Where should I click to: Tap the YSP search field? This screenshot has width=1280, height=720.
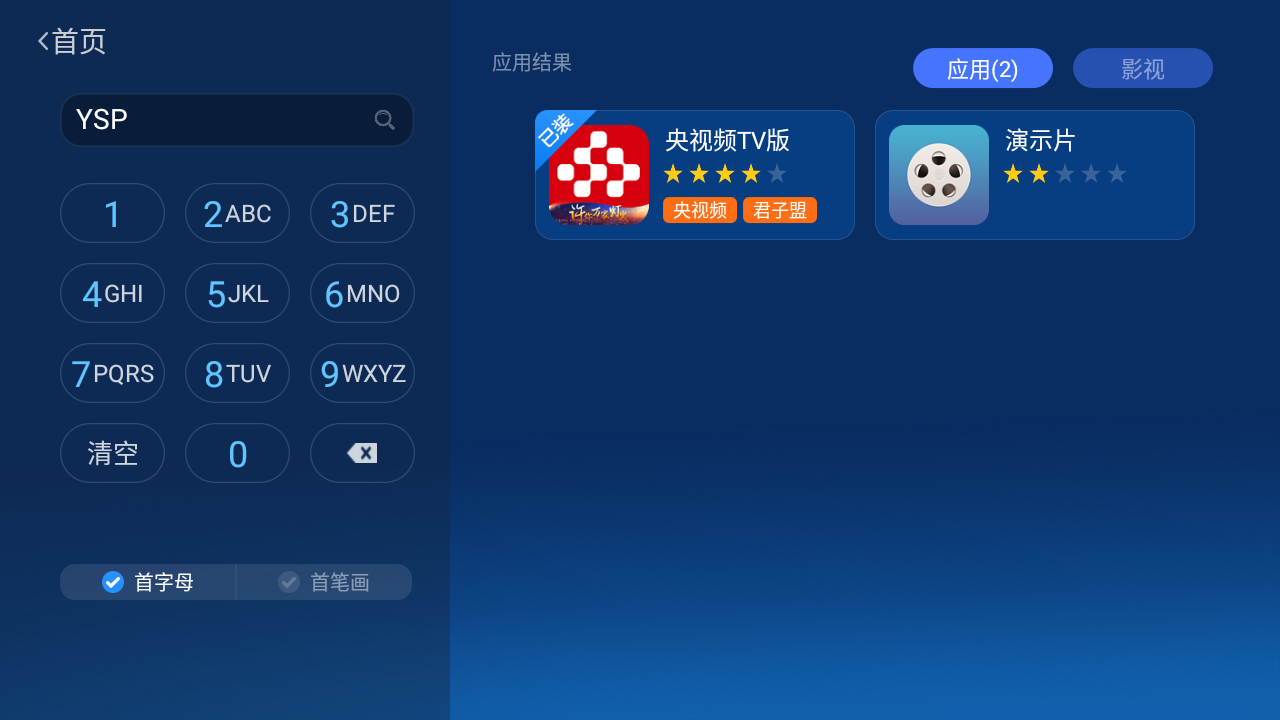215,120
